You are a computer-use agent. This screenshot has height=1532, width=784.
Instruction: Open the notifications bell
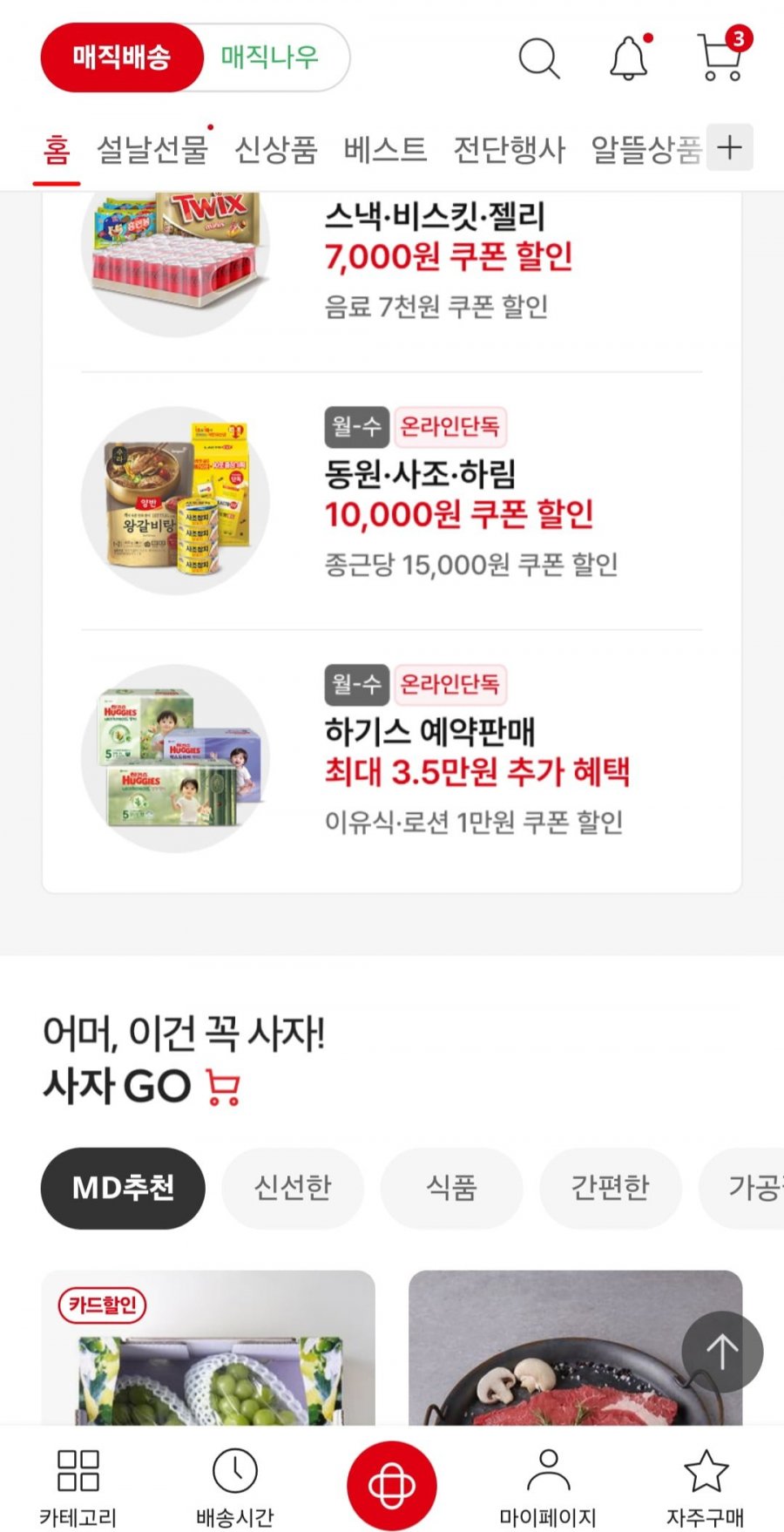628,58
